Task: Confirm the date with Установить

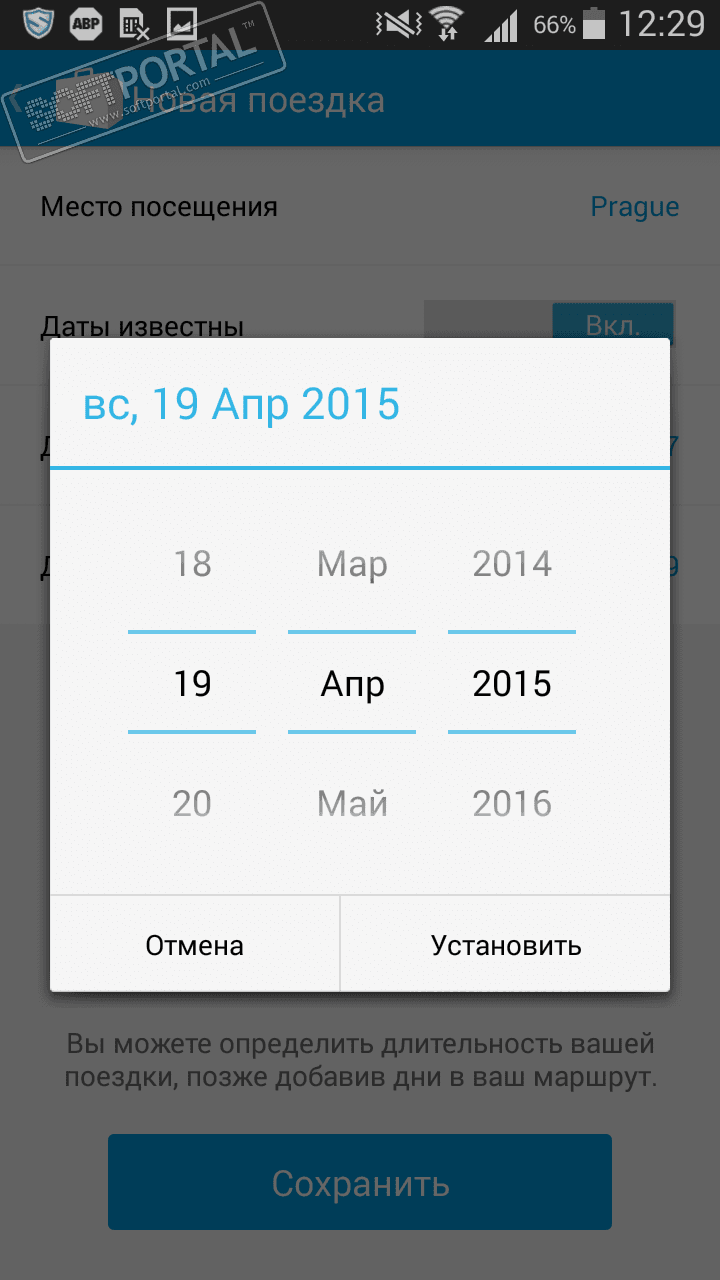Action: (x=506, y=945)
